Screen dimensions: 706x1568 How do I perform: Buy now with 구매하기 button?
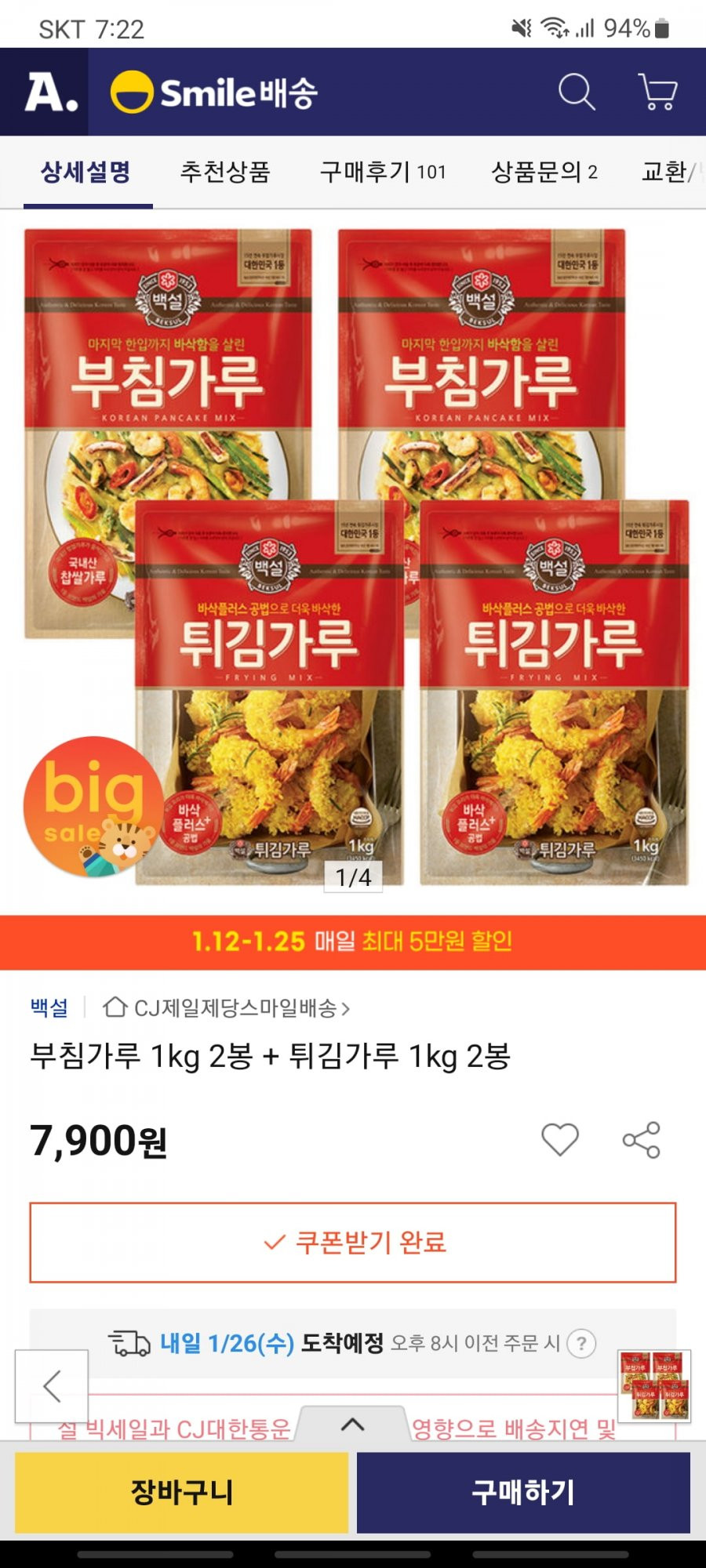[523, 1492]
